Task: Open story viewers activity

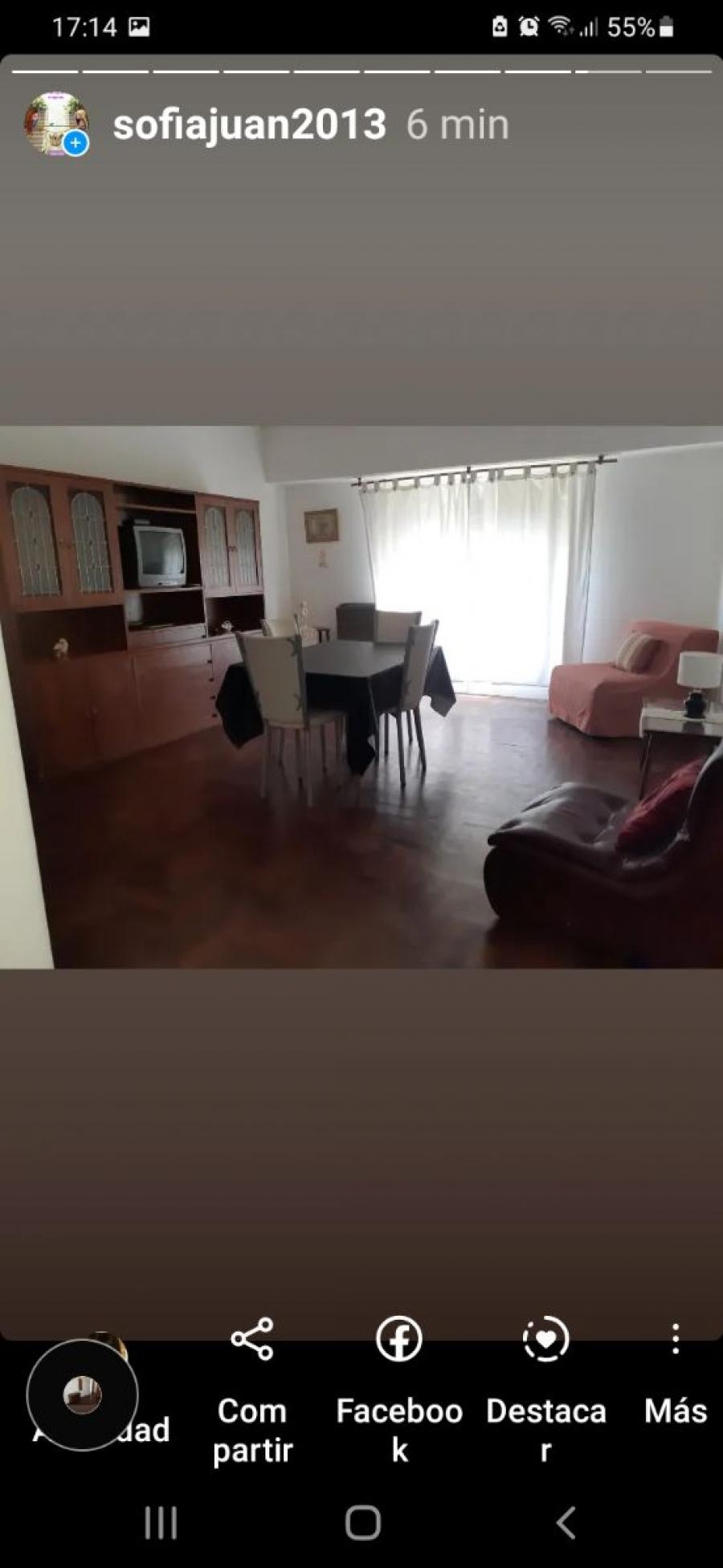Action: 83,1395
